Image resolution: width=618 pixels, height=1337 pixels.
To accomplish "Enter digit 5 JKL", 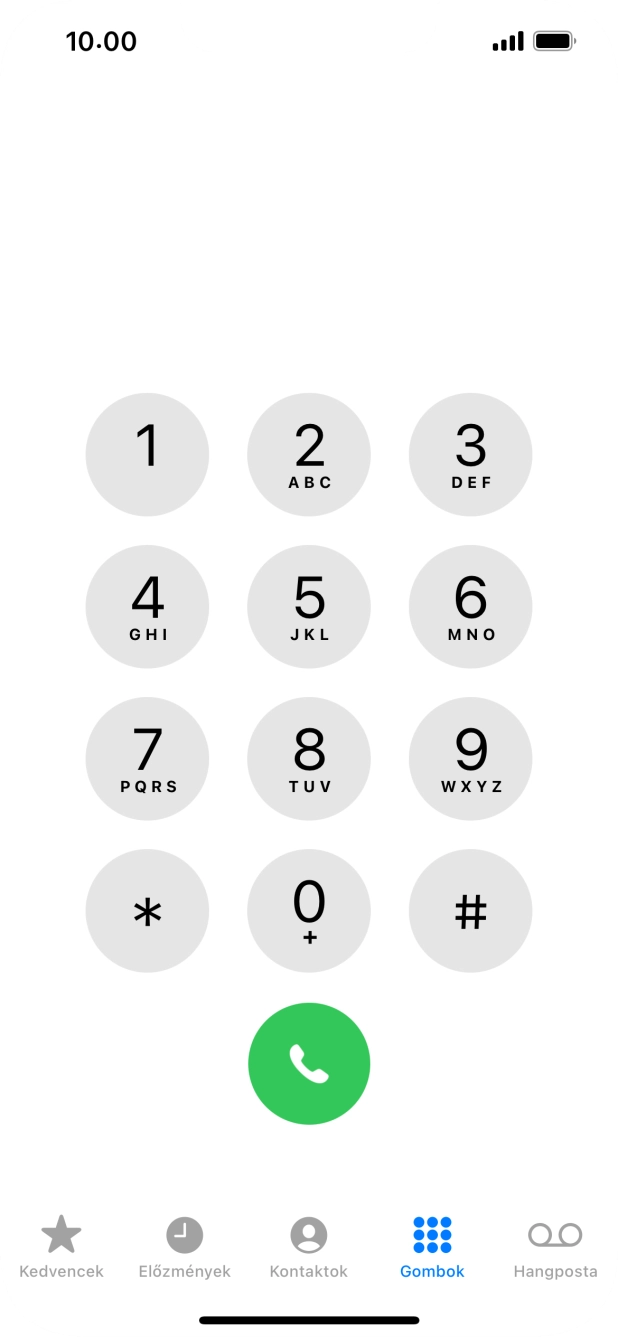I will [x=309, y=607].
